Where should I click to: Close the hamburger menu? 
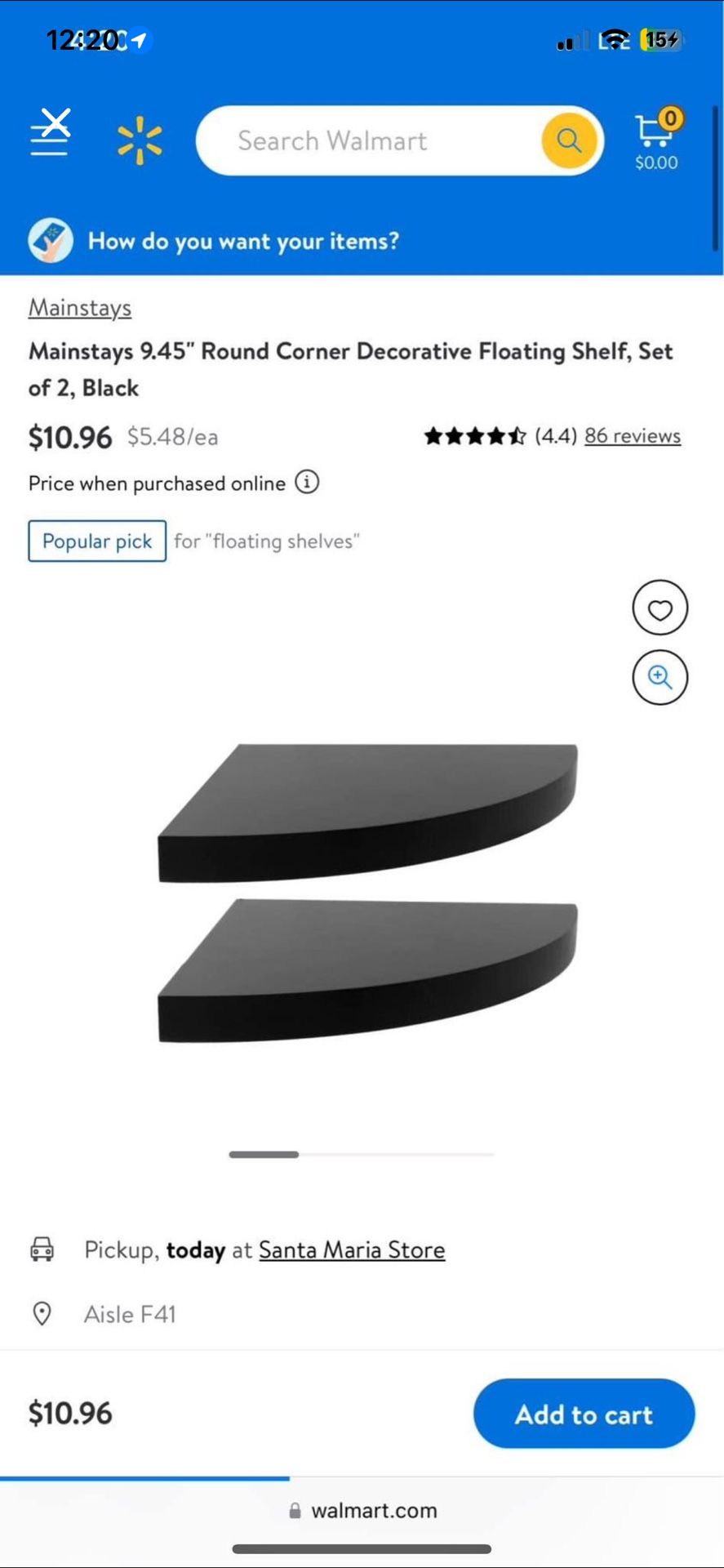click(x=50, y=132)
